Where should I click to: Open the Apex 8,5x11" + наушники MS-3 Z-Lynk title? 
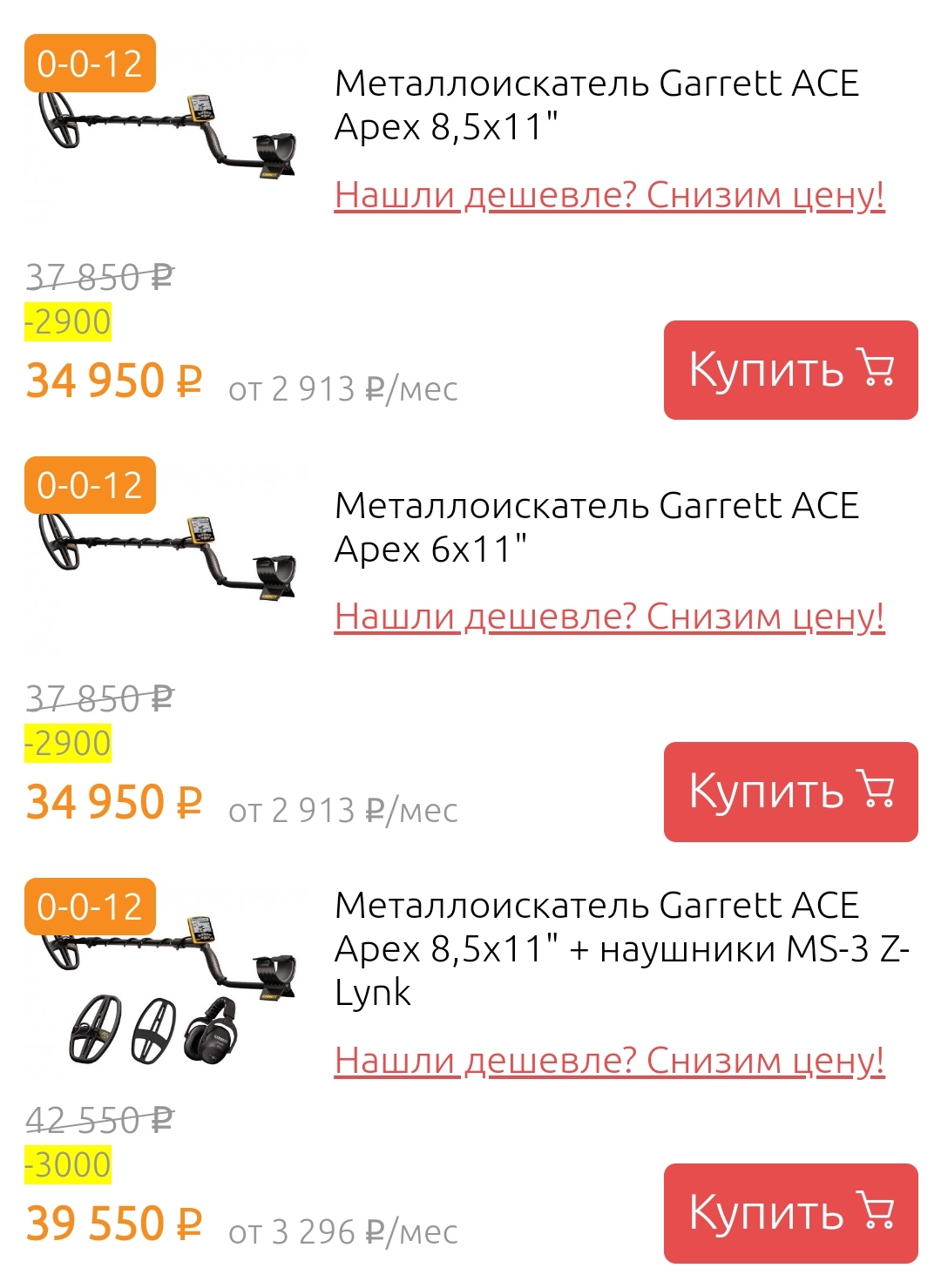point(610,949)
